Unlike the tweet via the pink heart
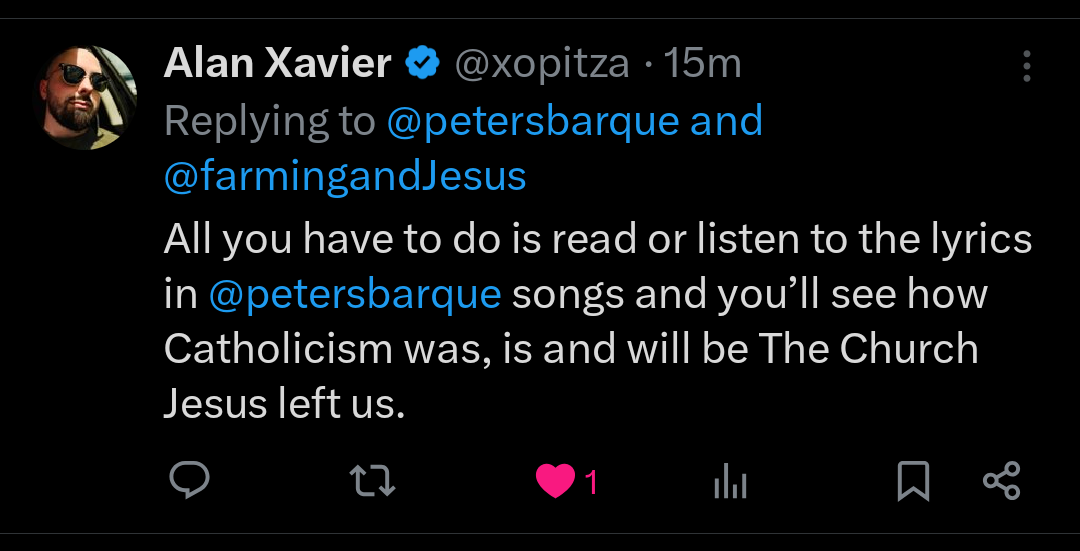 coord(555,482)
